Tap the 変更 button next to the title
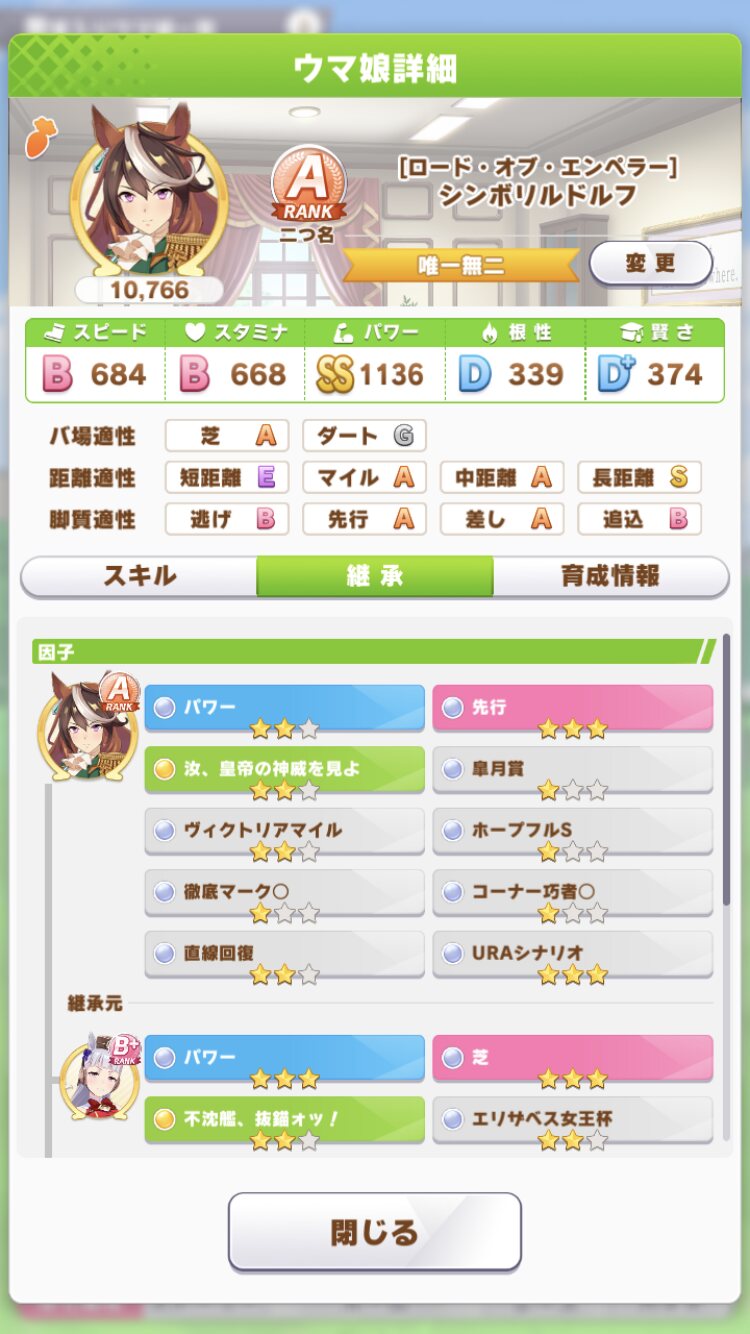Image resolution: width=750 pixels, height=1334 pixels. pos(650,264)
